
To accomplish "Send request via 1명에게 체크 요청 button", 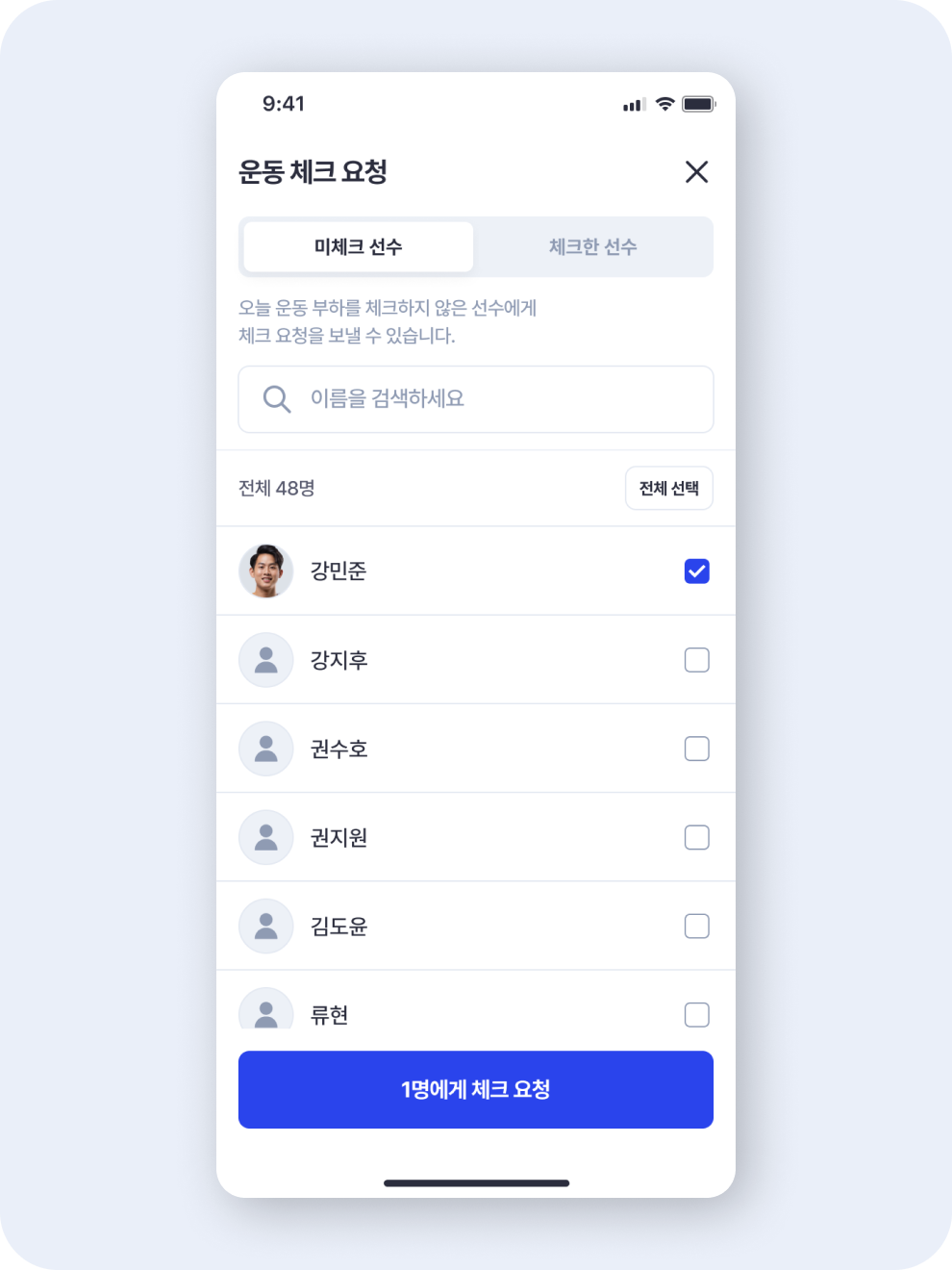I will (476, 1089).
